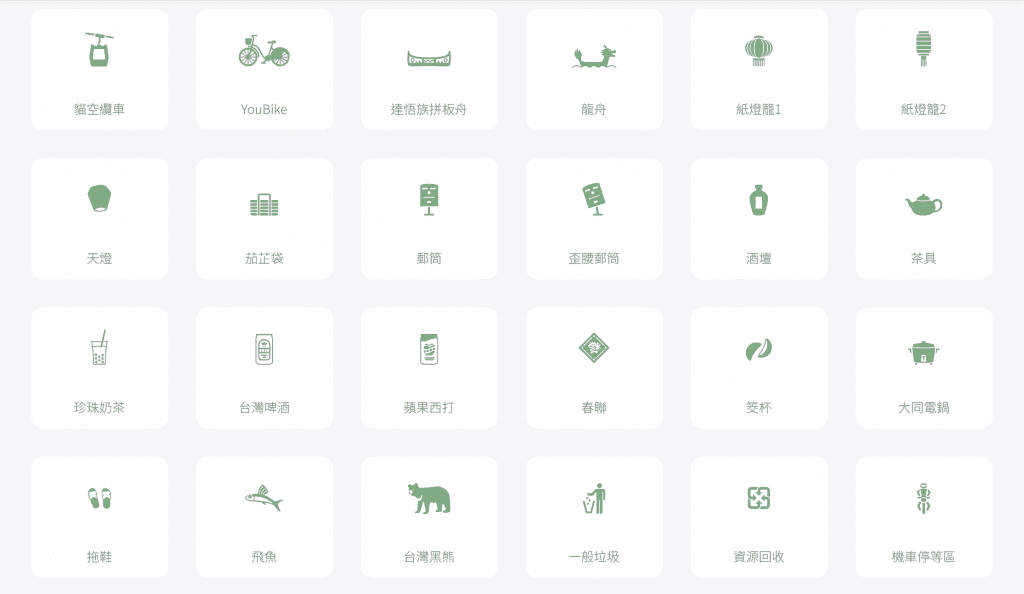
Task: Choose the 春聯 card
Action: click(x=594, y=368)
